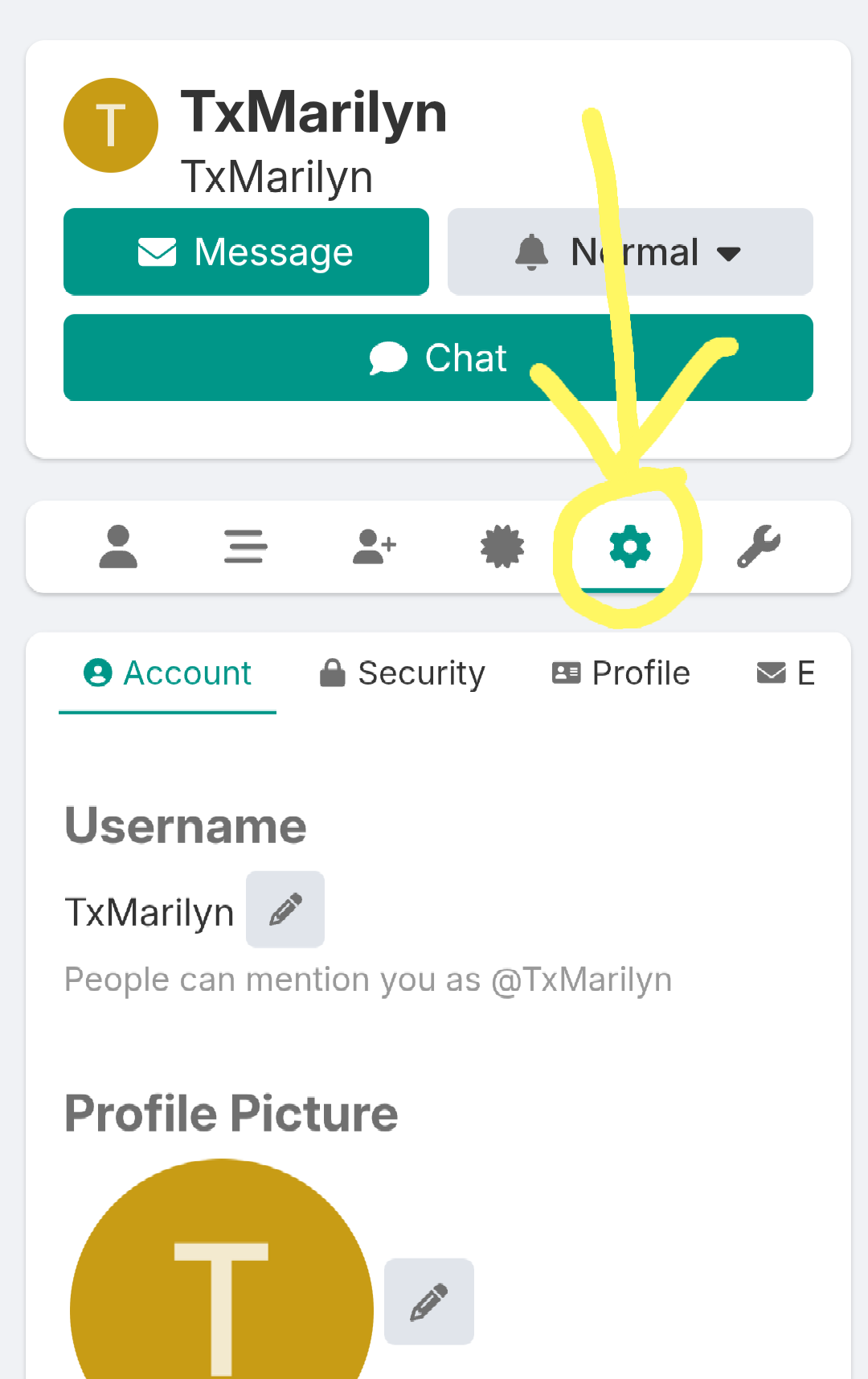This screenshot has width=868, height=1379.
Task: Change the profile picture
Action: click(429, 1301)
